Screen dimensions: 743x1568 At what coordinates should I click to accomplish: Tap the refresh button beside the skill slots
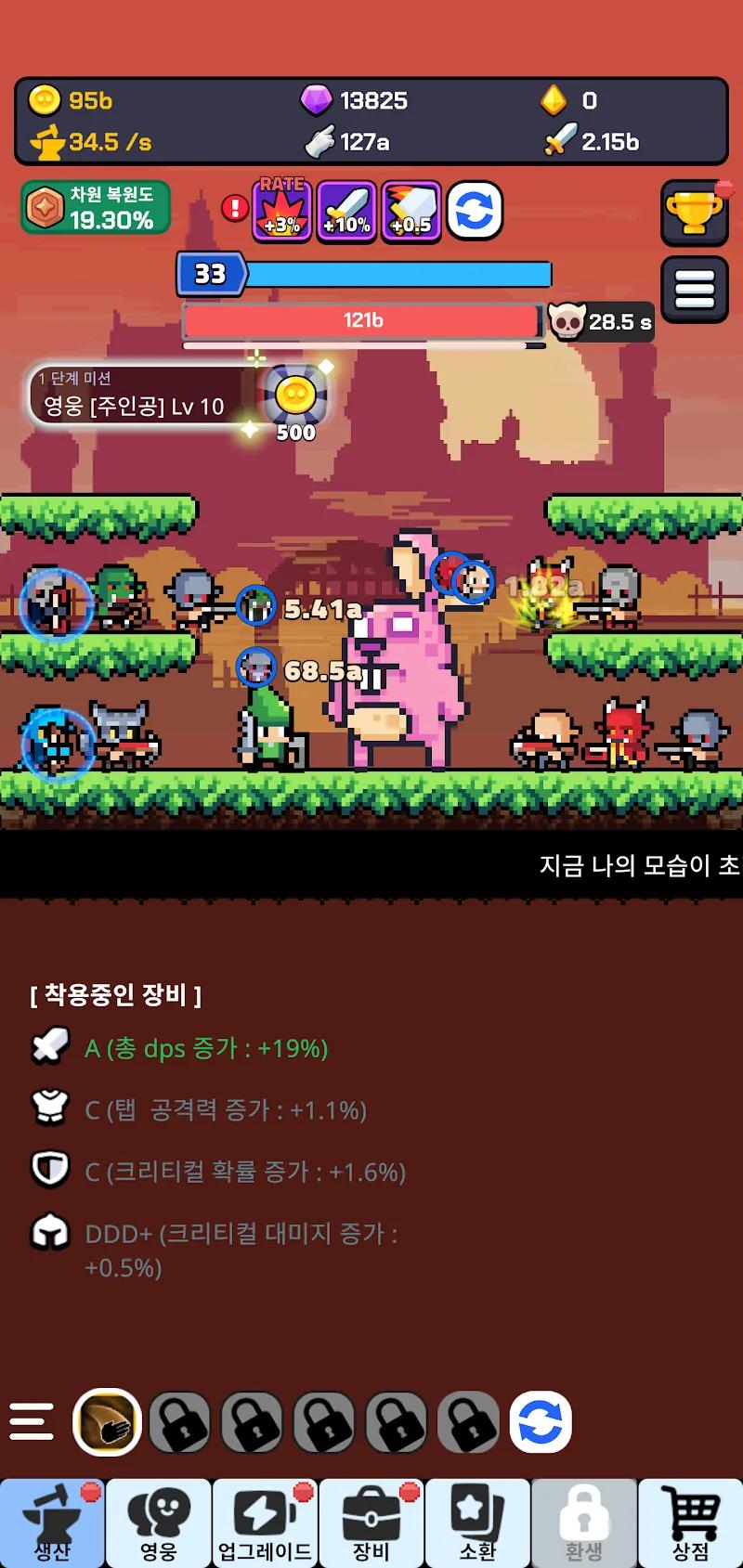point(541,1421)
